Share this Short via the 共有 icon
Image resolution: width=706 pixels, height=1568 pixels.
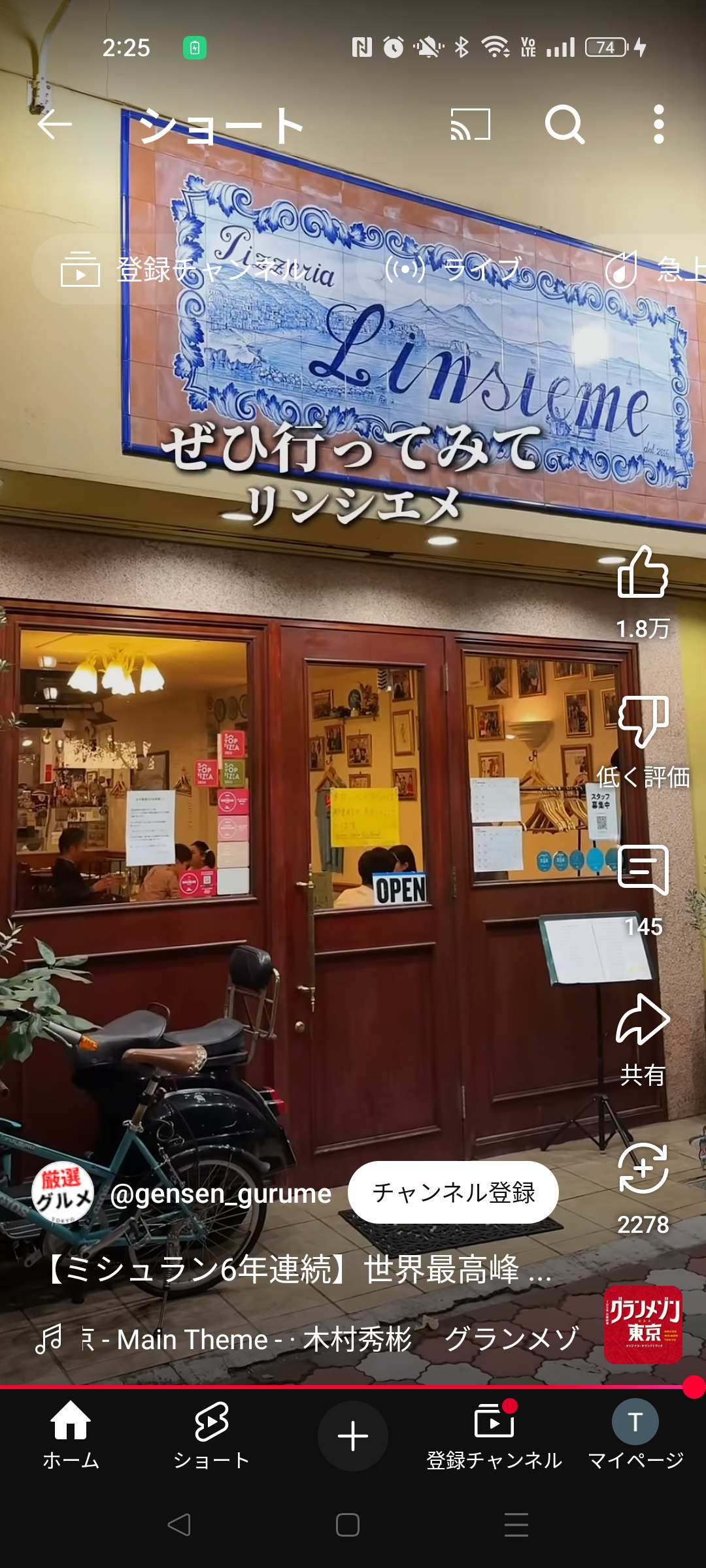643,1019
